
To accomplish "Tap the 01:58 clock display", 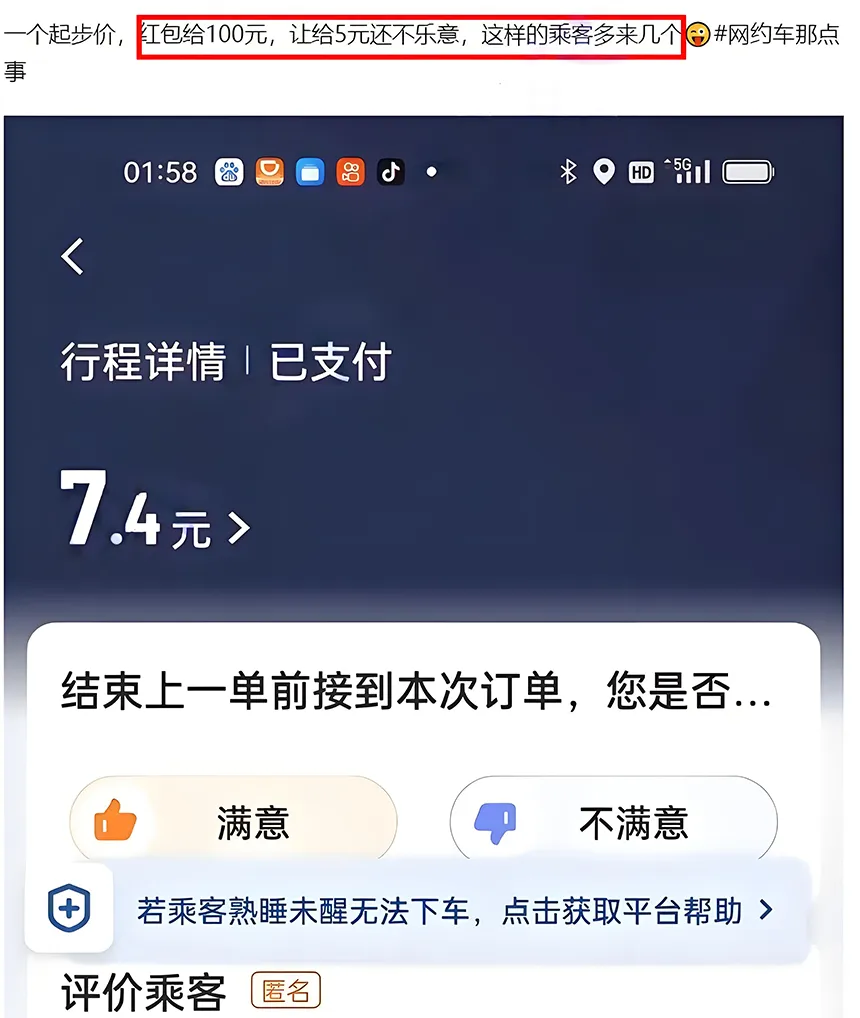I will tap(163, 171).
